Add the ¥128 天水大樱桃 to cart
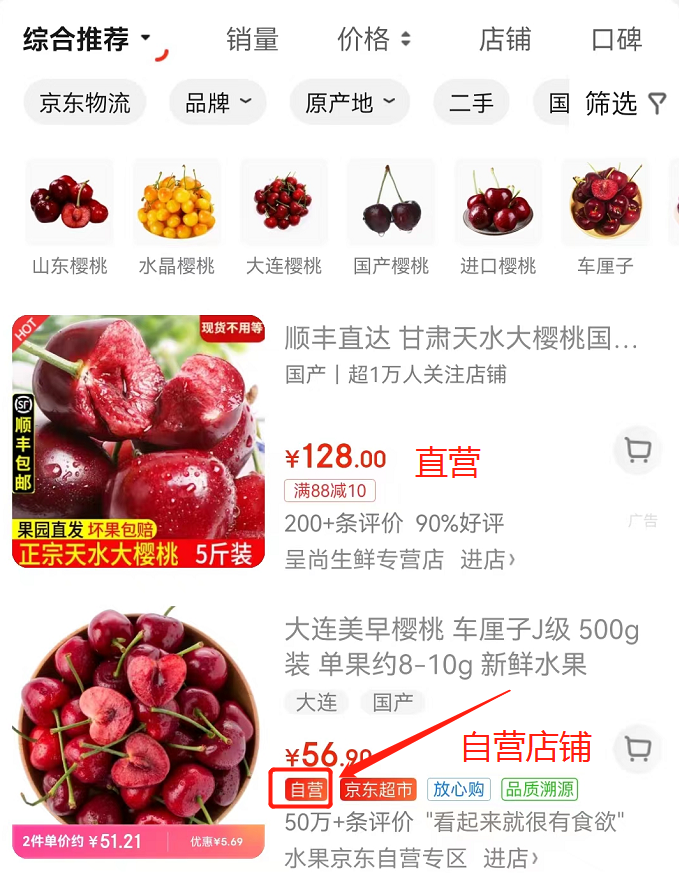Image resolution: width=679 pixels, height=877 pixels. coord(637,452)
